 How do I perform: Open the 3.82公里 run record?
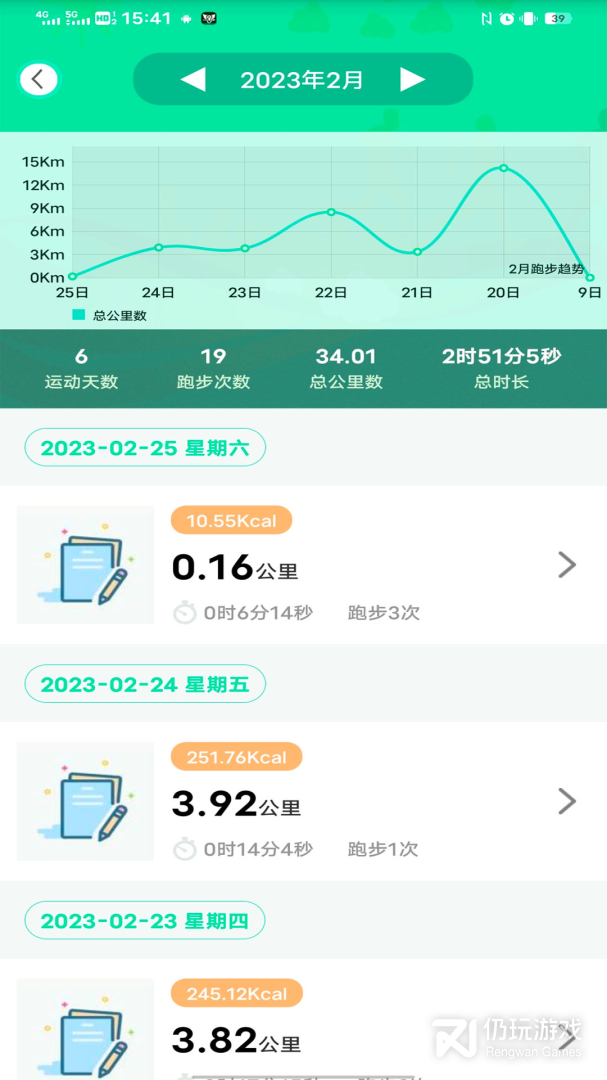click(x=300, y=1030)
